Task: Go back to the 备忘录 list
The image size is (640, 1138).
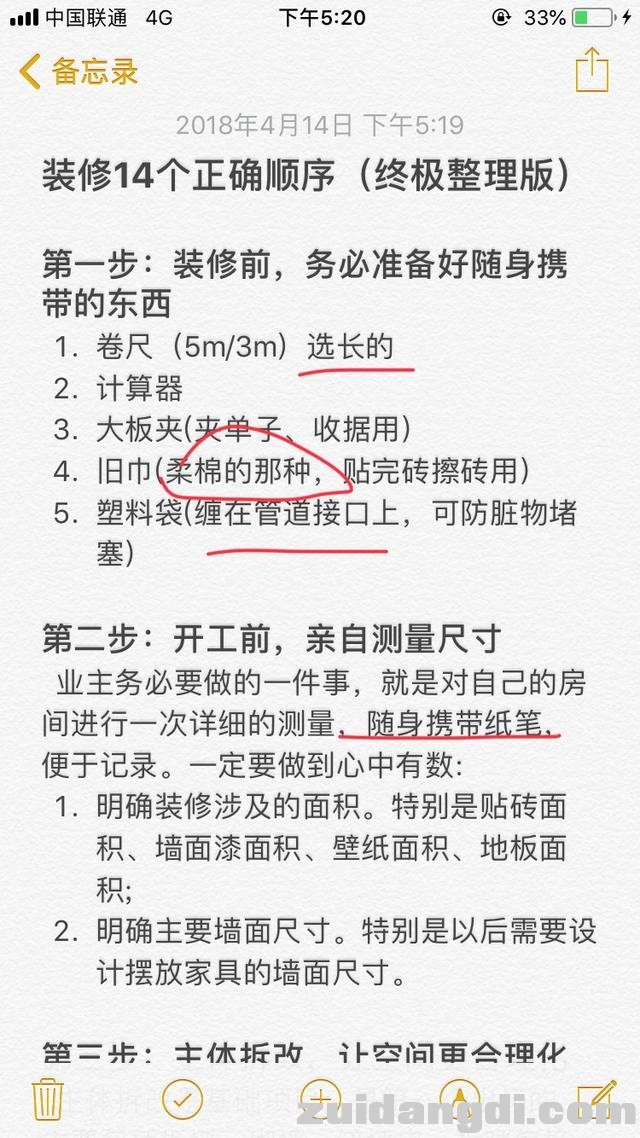Action: pyautogui.click(x=78, y=72)
